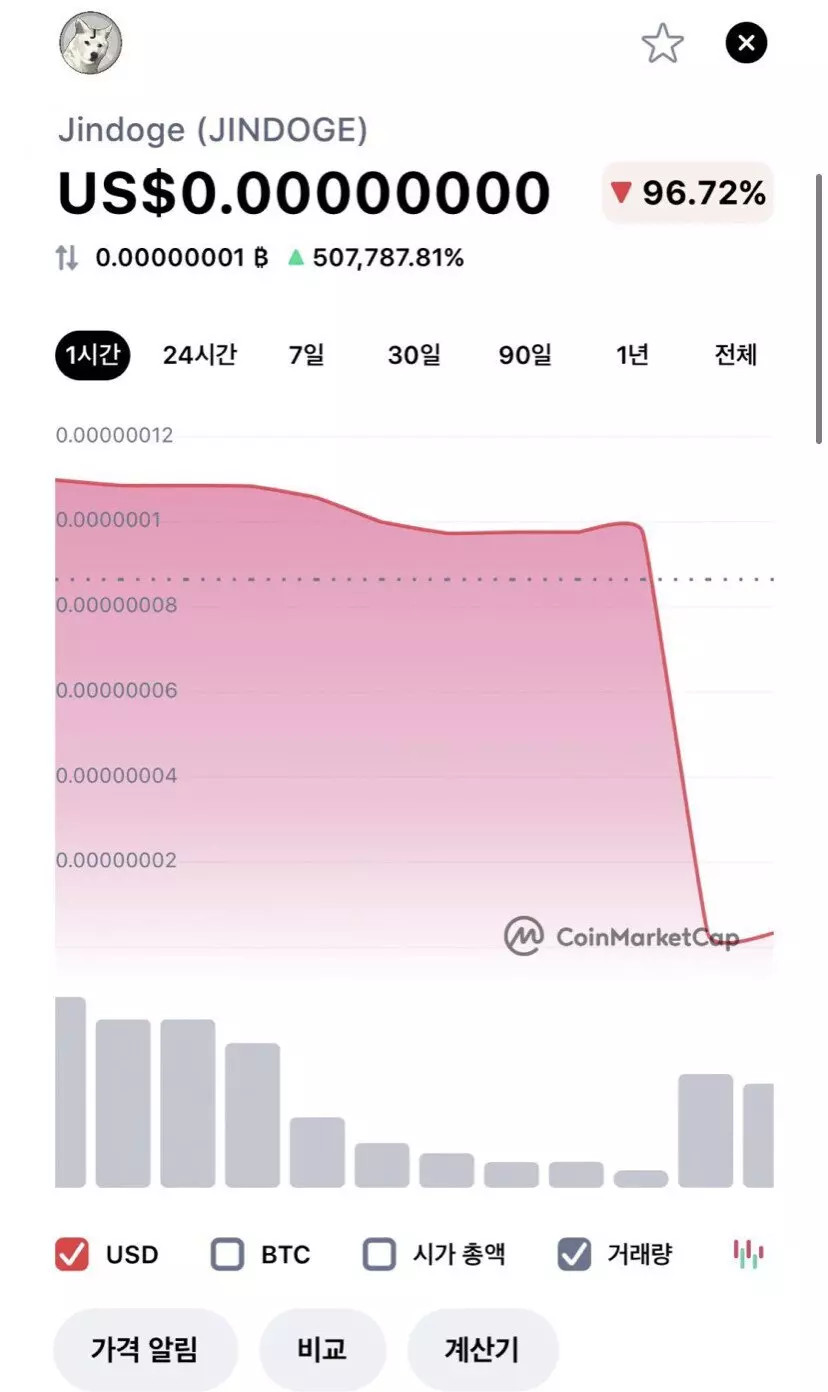Check the 시가 총액 checkbox
Screen dimensions: 828x1392
tap(379, 1254)
